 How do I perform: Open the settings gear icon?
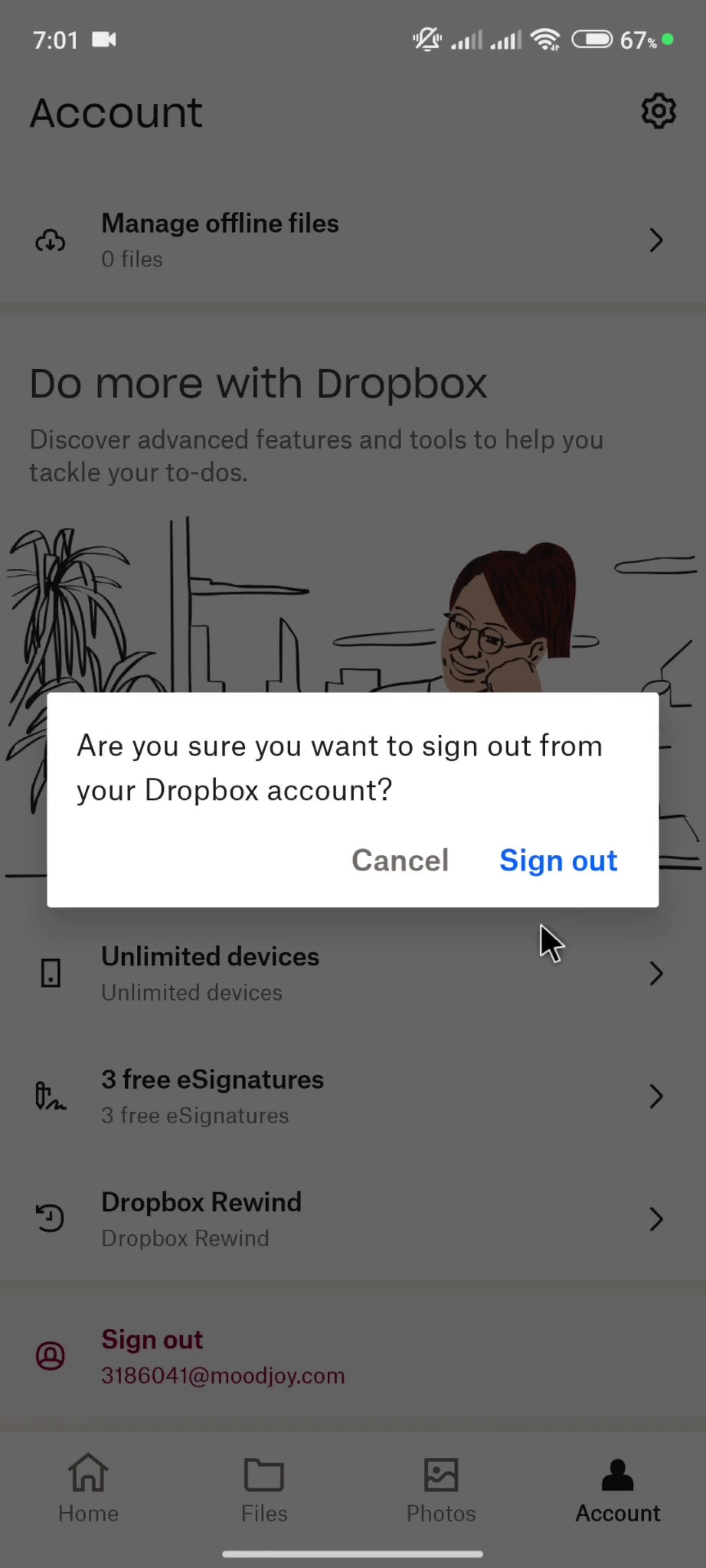[x=658, y=111]
